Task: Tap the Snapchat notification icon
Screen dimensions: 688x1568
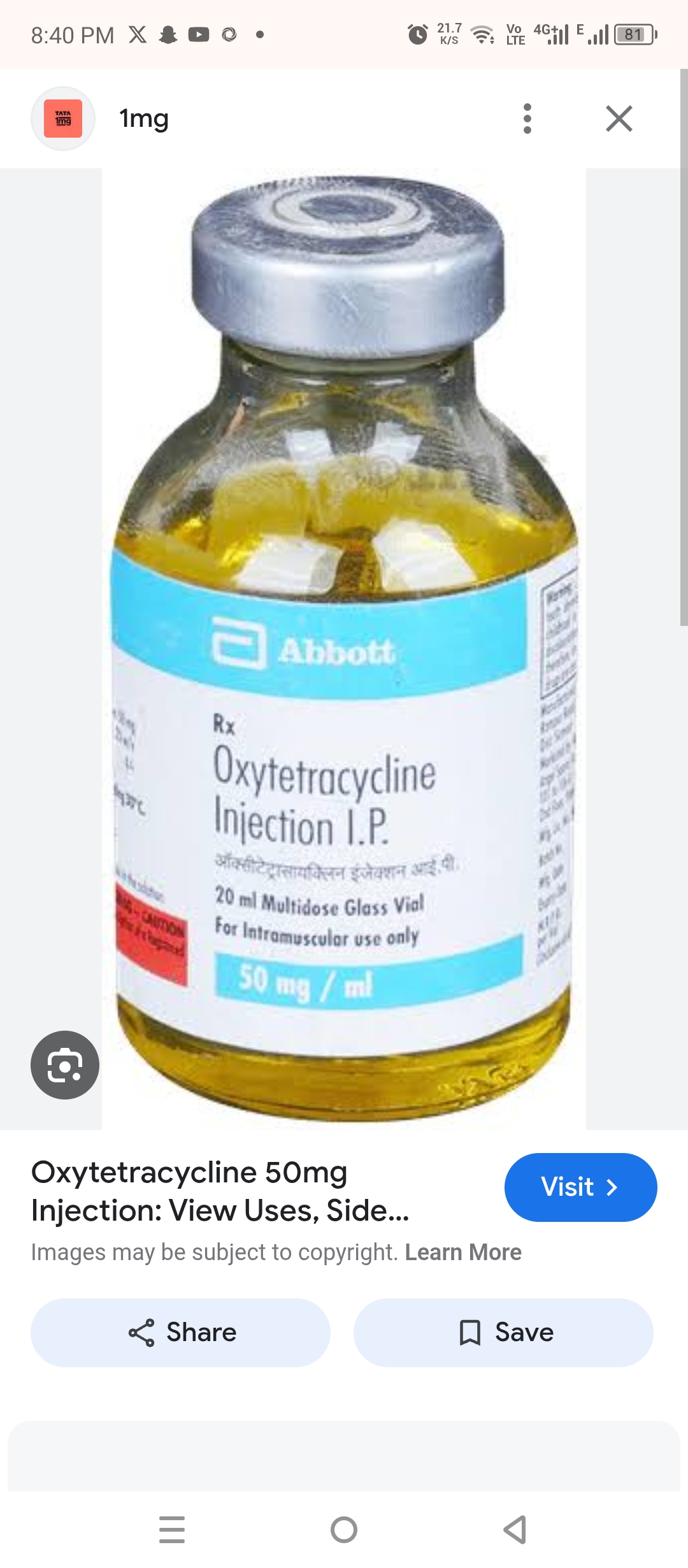Action: tap(167, 34)
